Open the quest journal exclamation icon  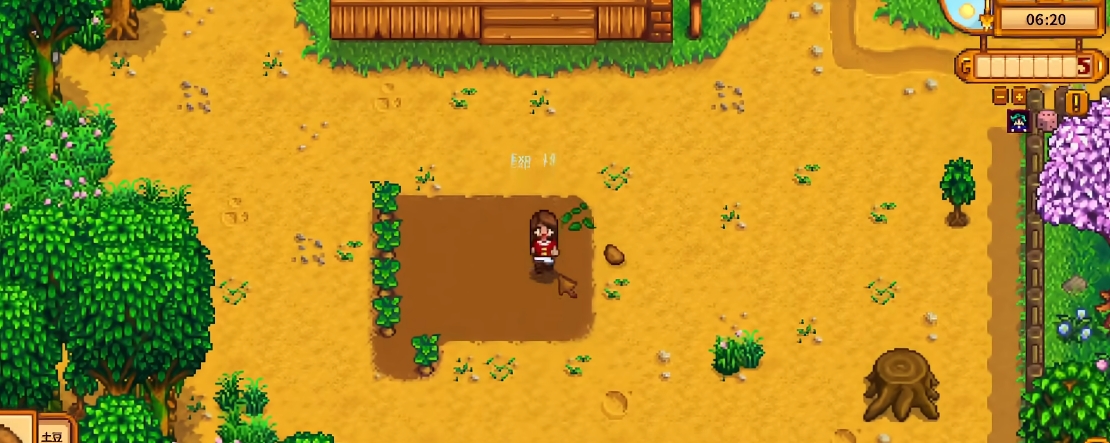(x=1076, y=103)
